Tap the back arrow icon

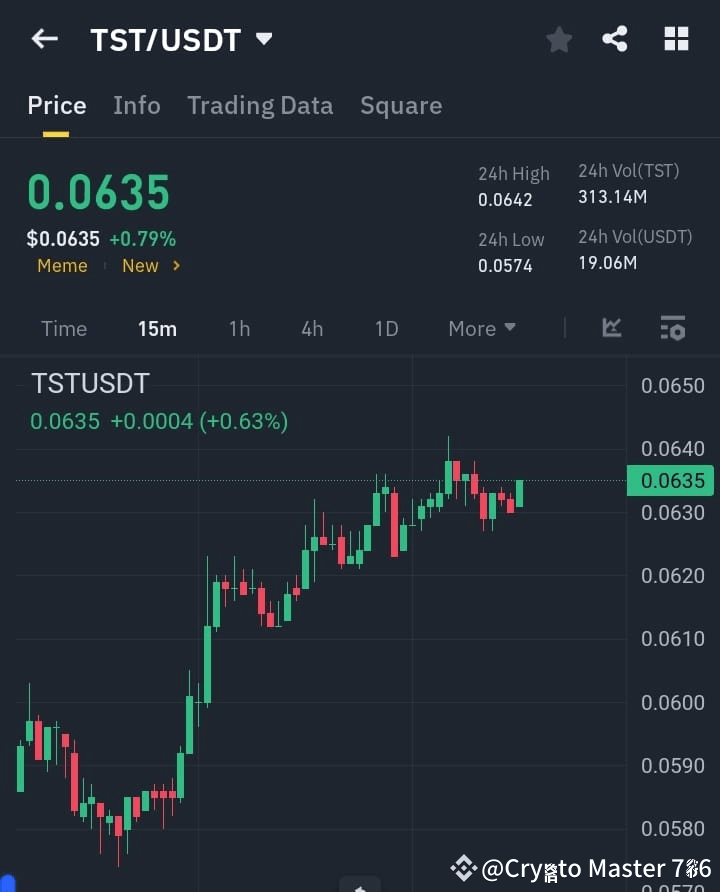click(44, 39)
